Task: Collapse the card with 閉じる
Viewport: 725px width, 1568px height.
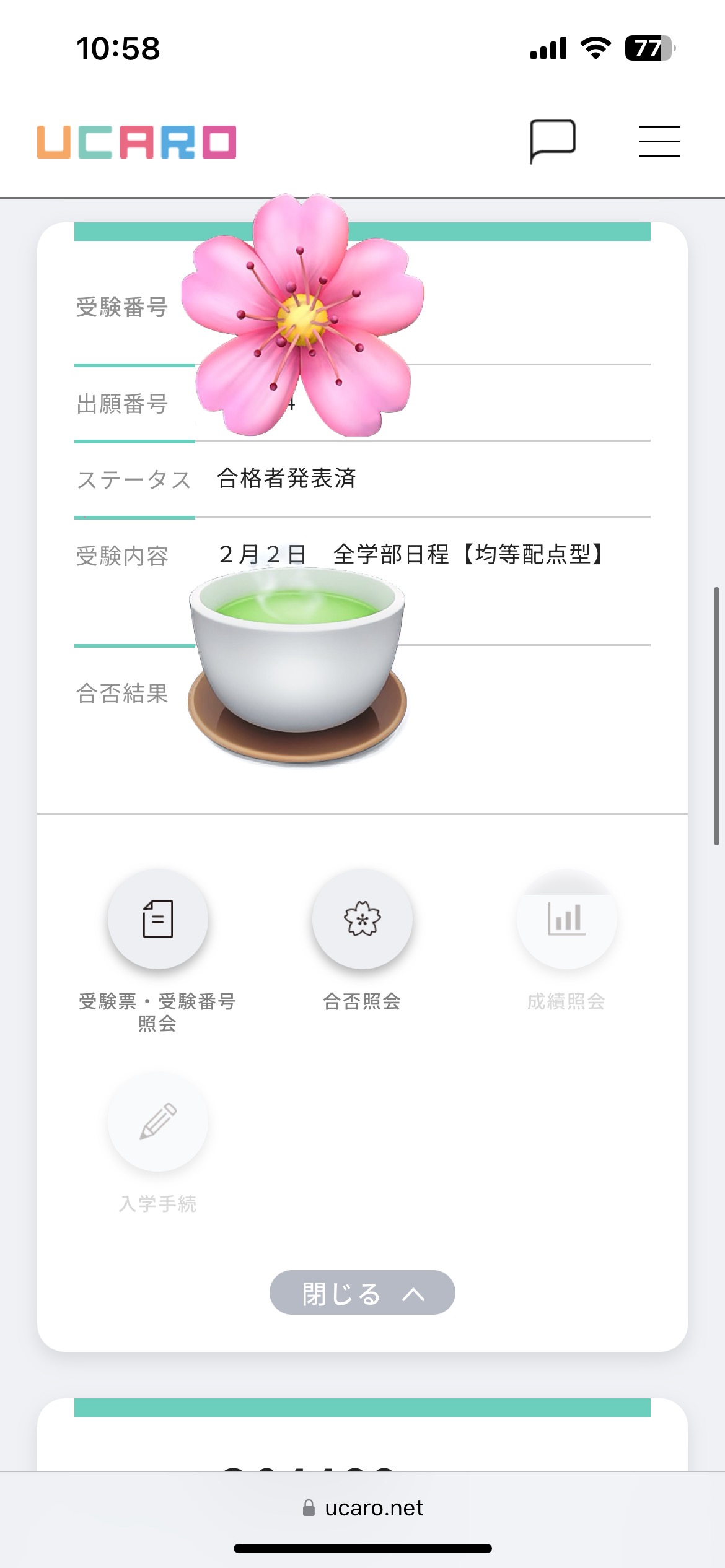Action: coord(362,1292)
